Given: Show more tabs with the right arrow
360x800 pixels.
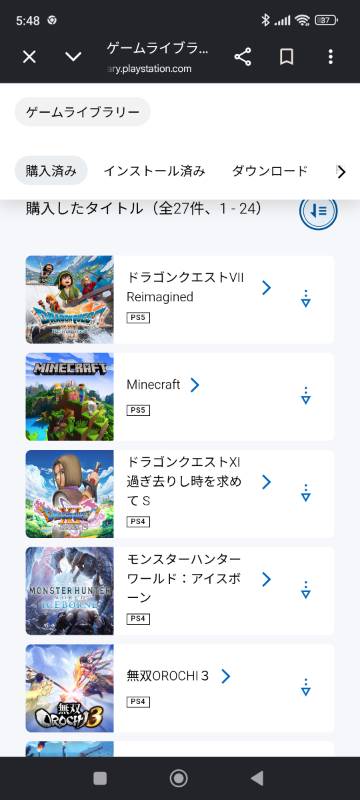Looking at the screenshot, I should [341, 172].
